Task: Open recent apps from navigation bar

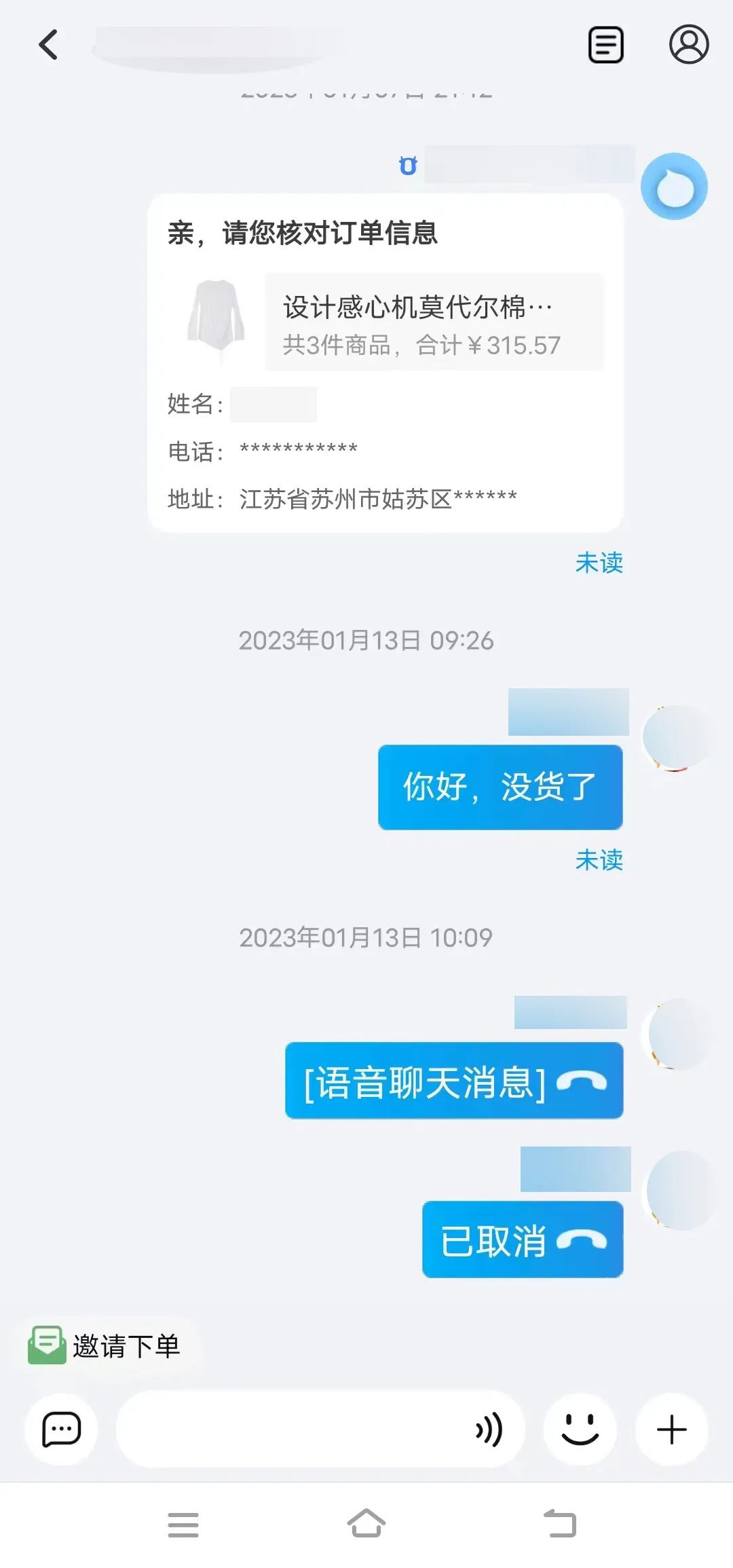Action: pos(183,1525)
